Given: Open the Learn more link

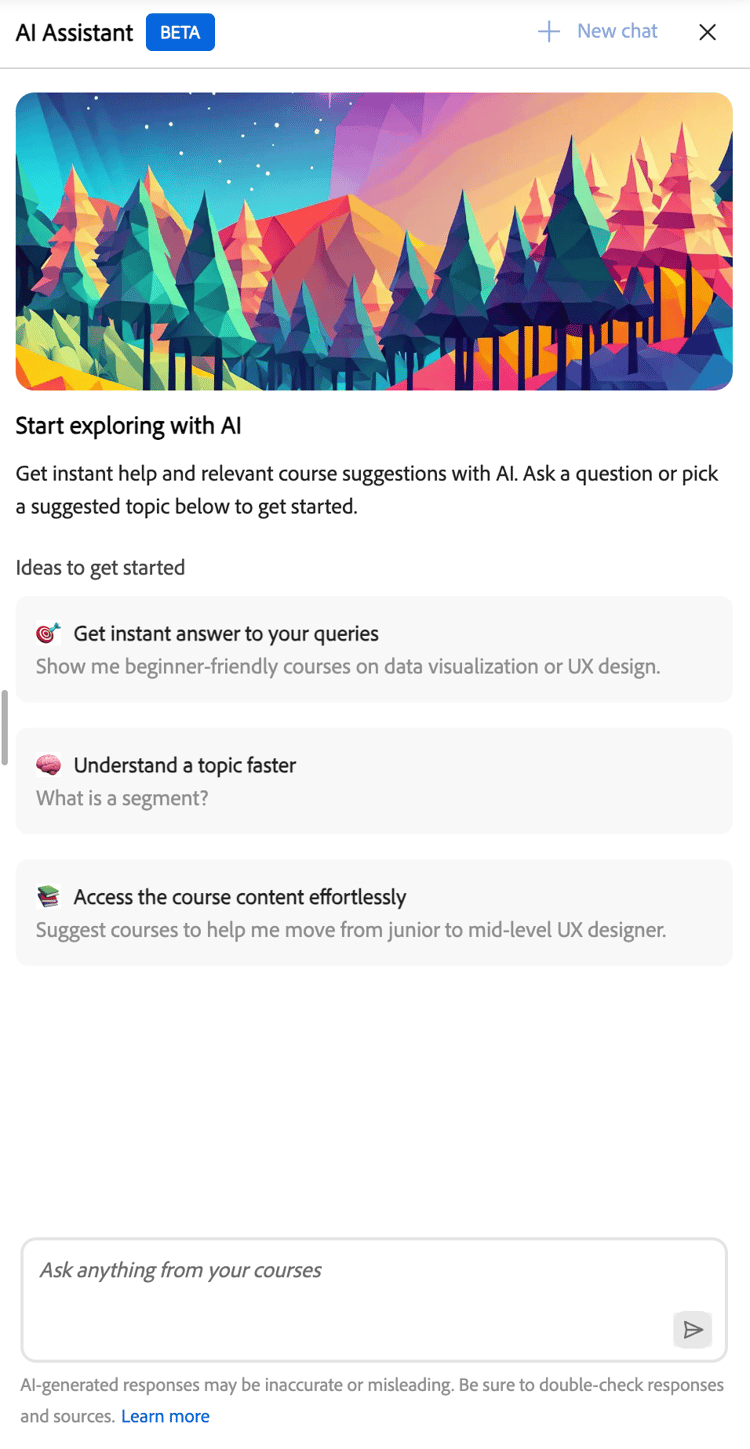Looking at the screenshot, I should tap(165, 1416).
